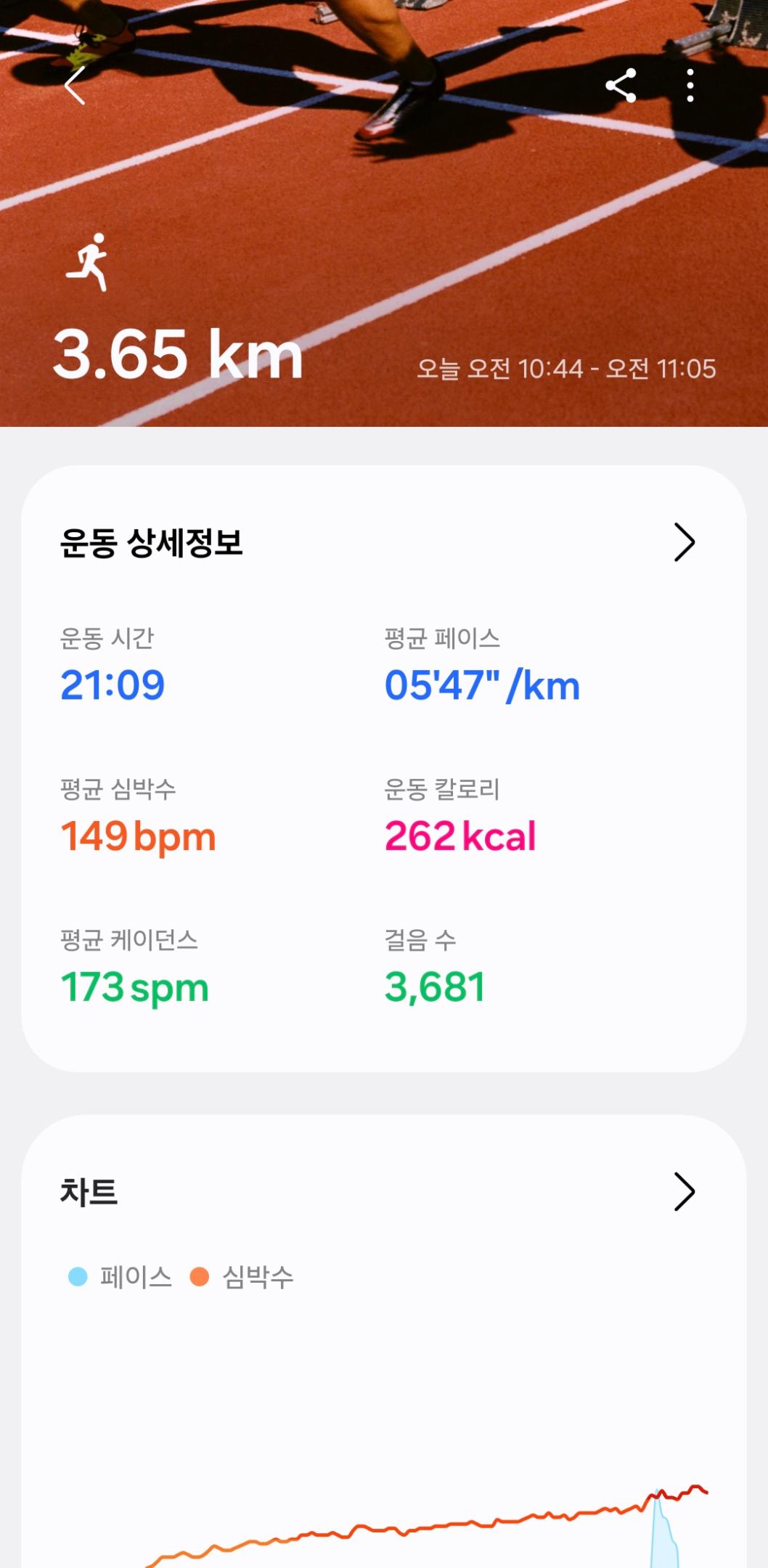768x1568 pixels.
Task: Share this running workout
Action: pyautogui.click(x=621, y=86)
